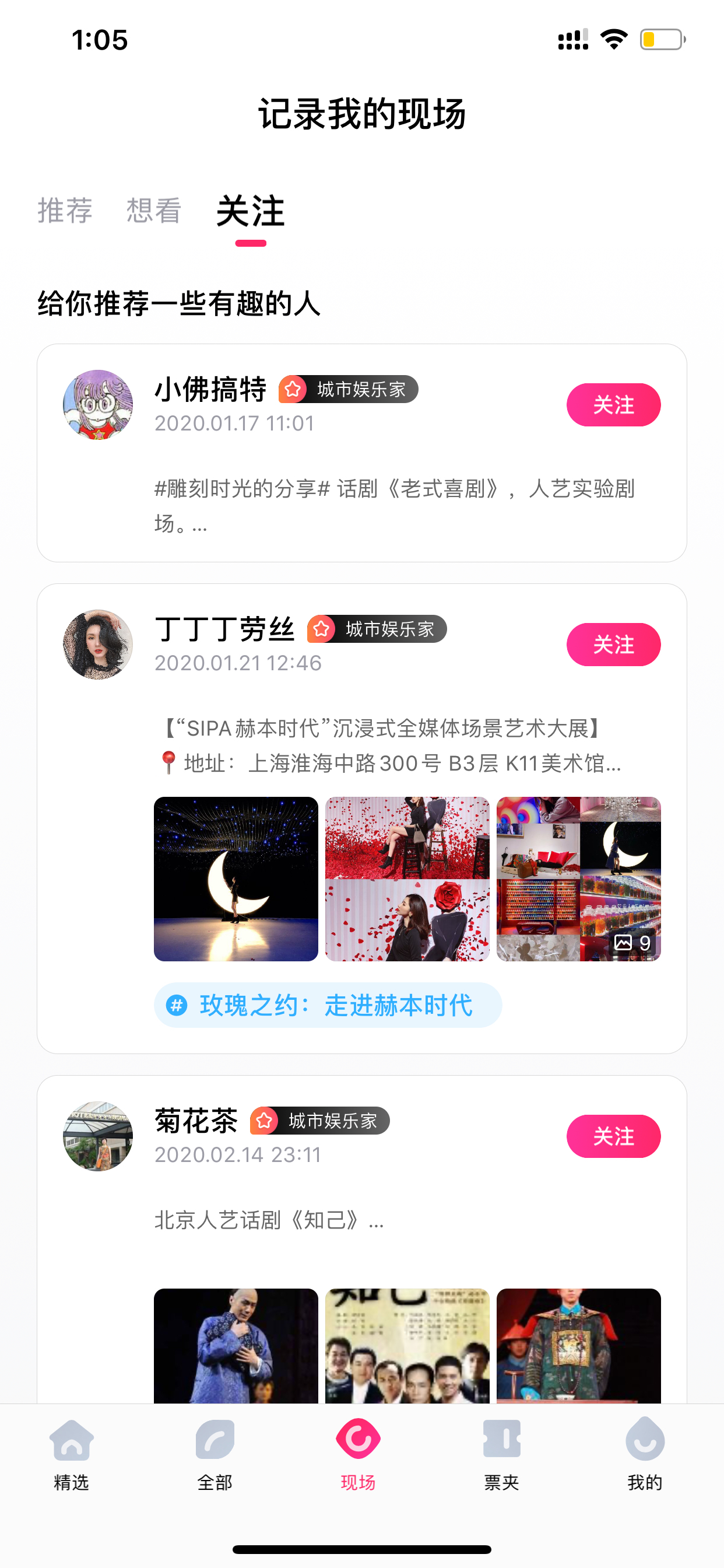Open 菊花茶's post about 话剧《知己》
The image size is (724, 1568).
[269, 1220]
